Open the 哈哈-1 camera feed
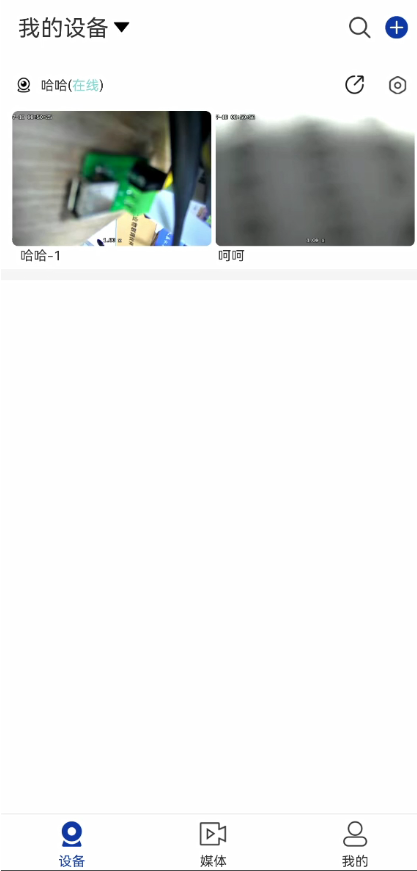Screen dimensions: 417x871 [112, 178]
